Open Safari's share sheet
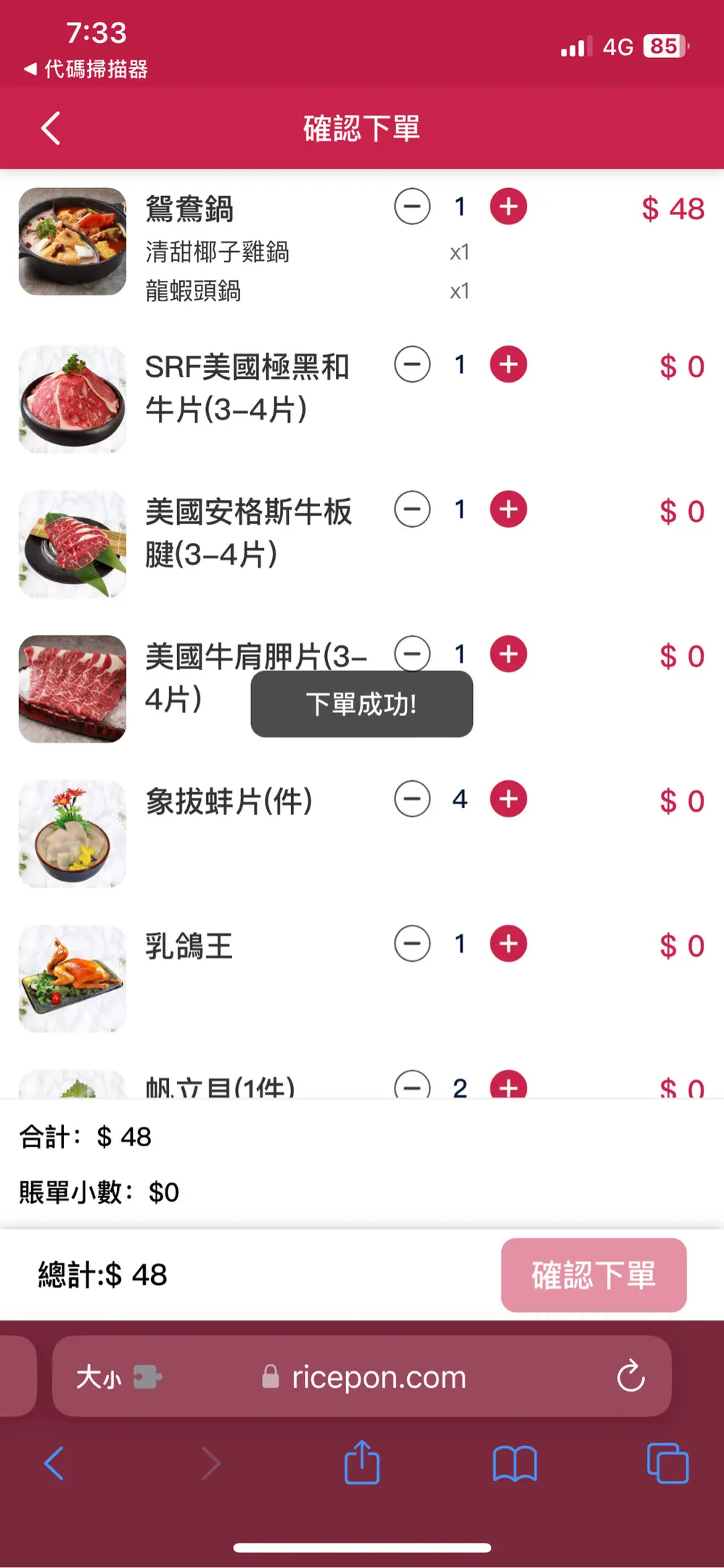This screenshot has height=1568, width=724. point(362,1462)
